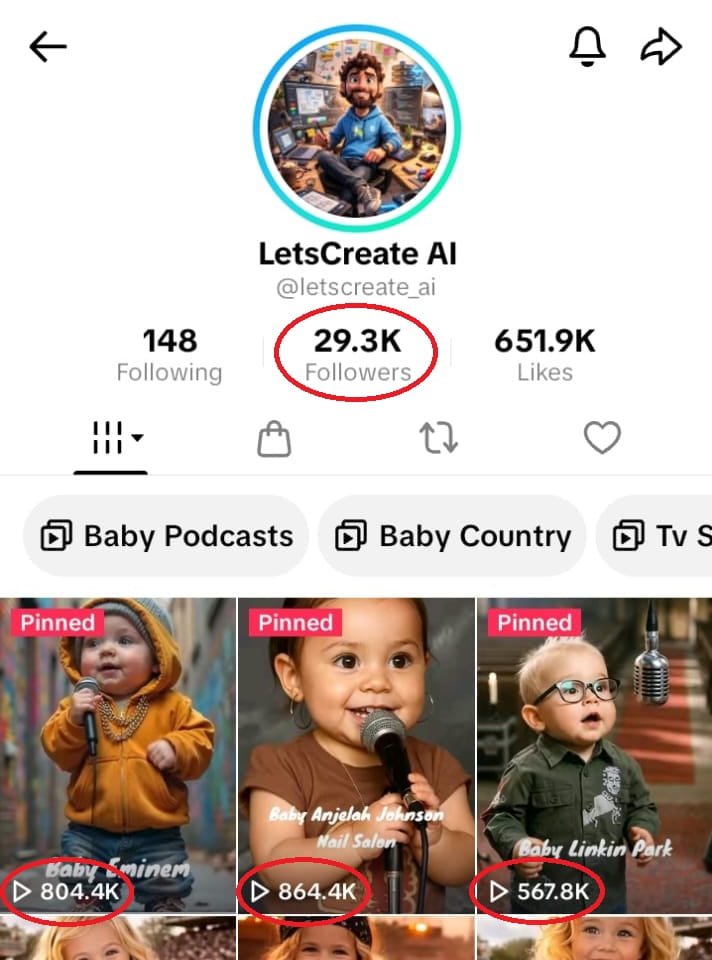The image size is (712, 960).
Task: Play the pinned Baby Eminem video
Action: pyautogui.click(x=117, y=755)
